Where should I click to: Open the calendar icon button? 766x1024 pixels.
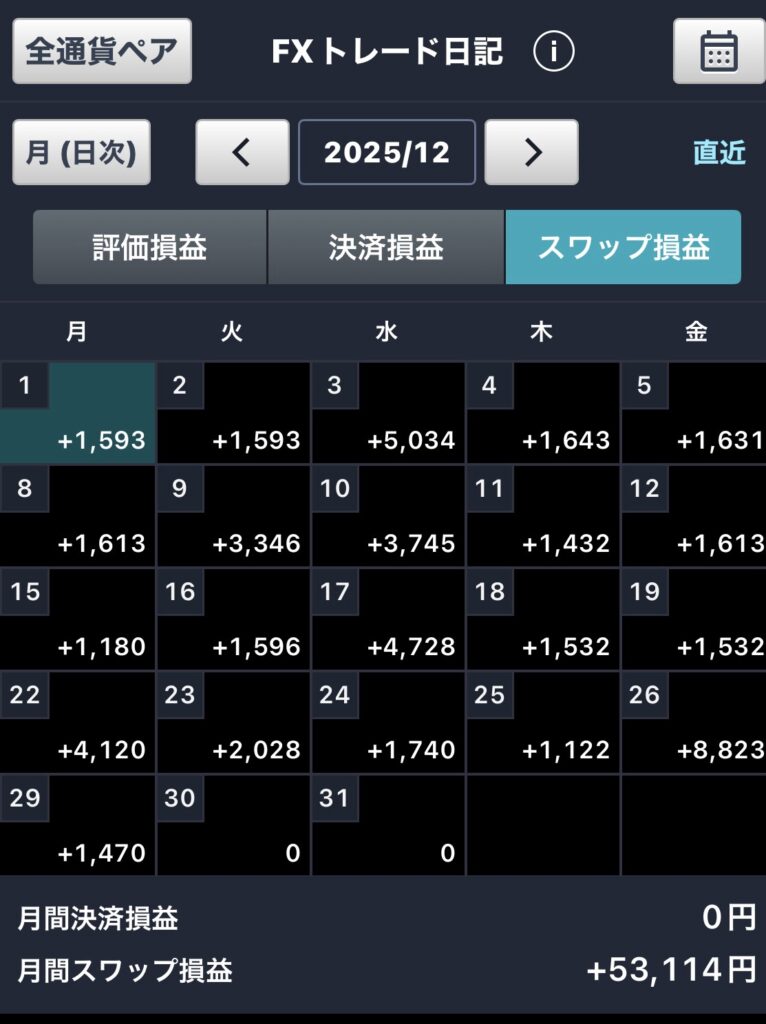coord(719,51)
